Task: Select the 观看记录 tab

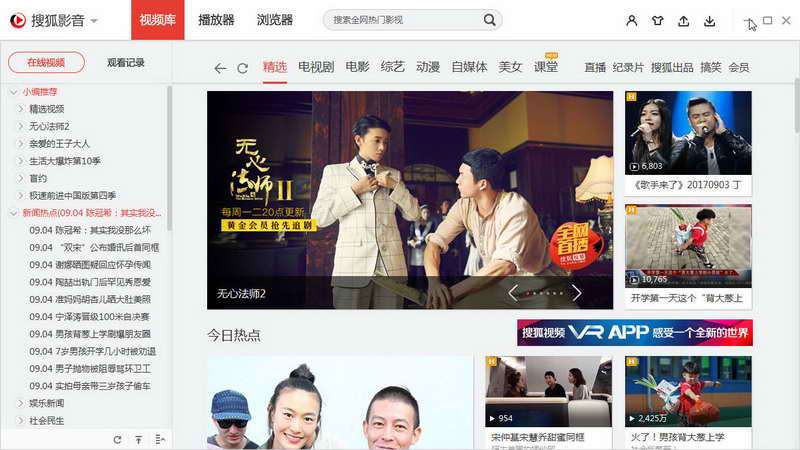Action: [126, 62]
